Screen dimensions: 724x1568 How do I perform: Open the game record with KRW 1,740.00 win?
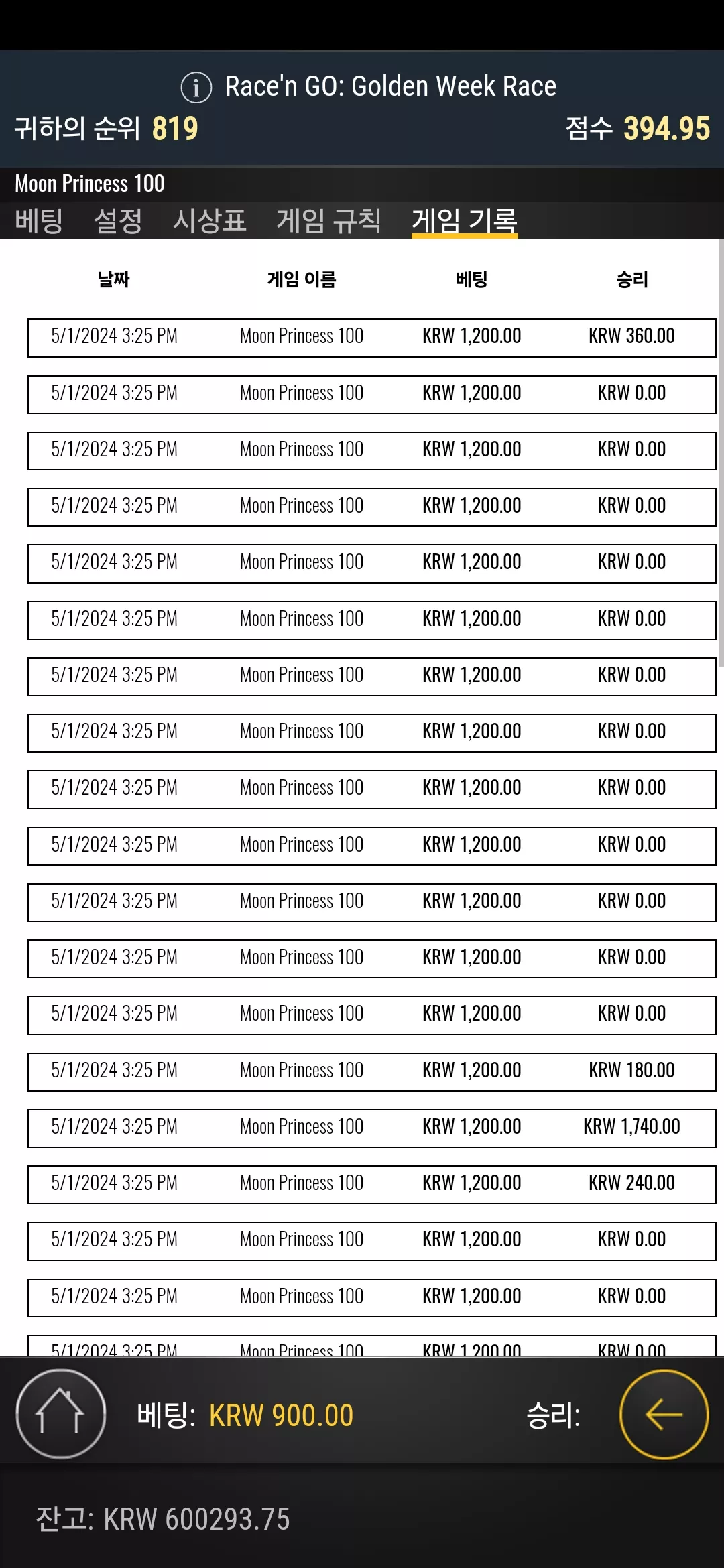(372, 1128)
